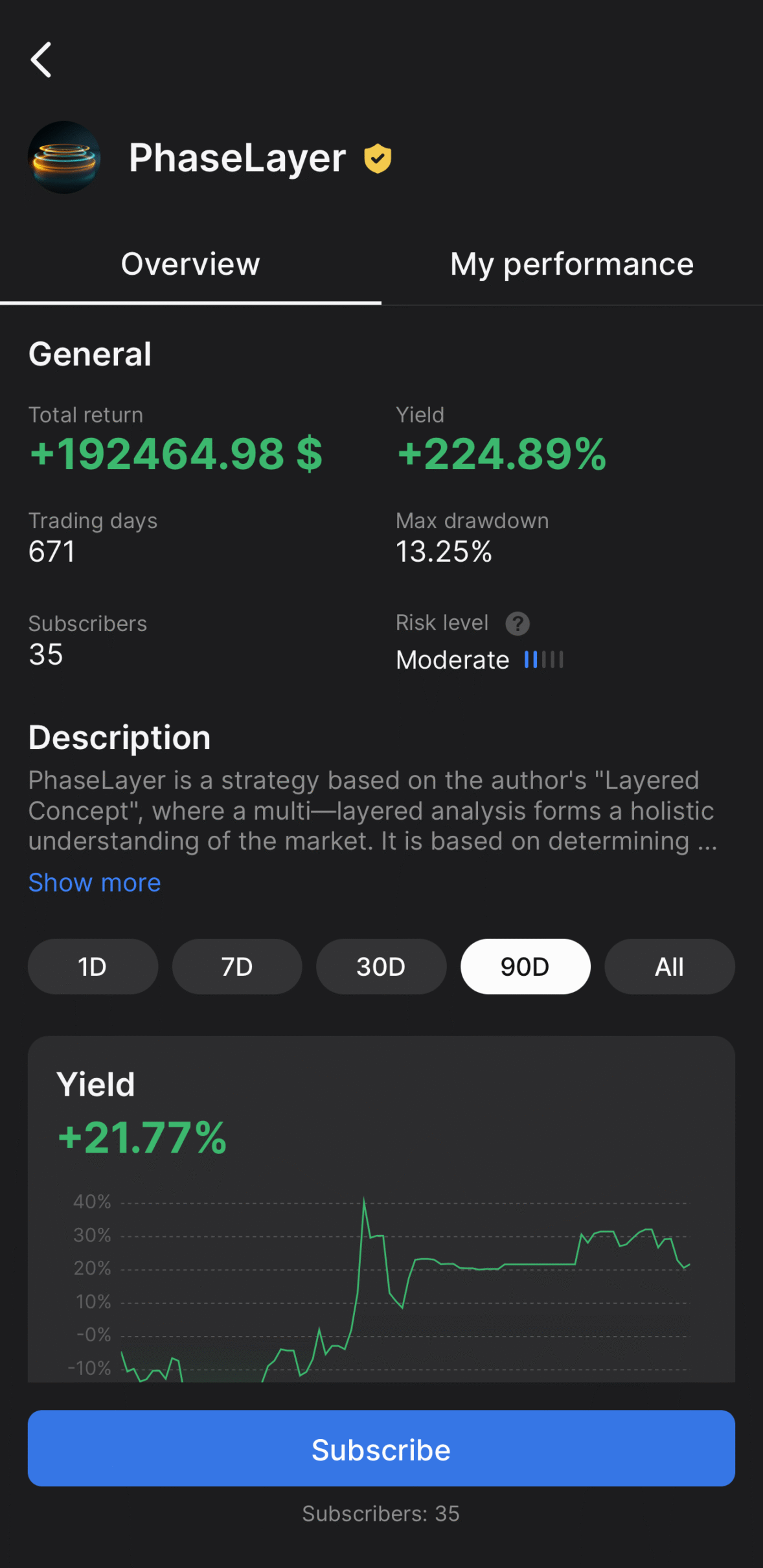Select the All time range
763x1568 pixels.
[669, 966]
